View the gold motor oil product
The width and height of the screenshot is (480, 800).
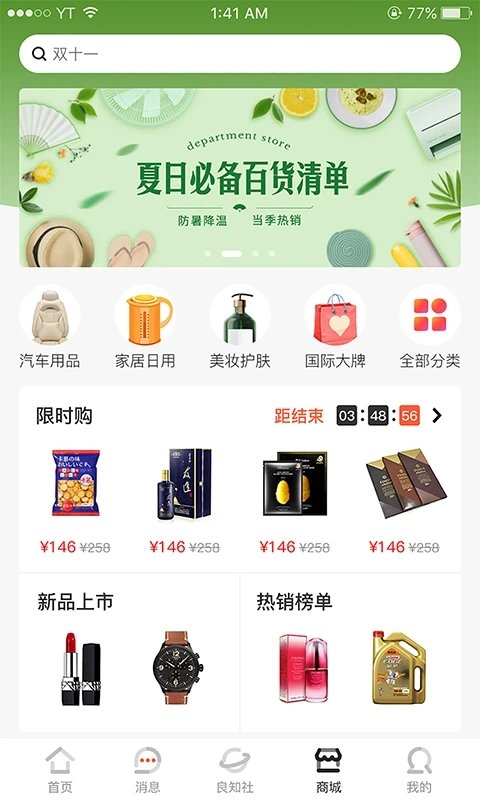coord(399,668)
